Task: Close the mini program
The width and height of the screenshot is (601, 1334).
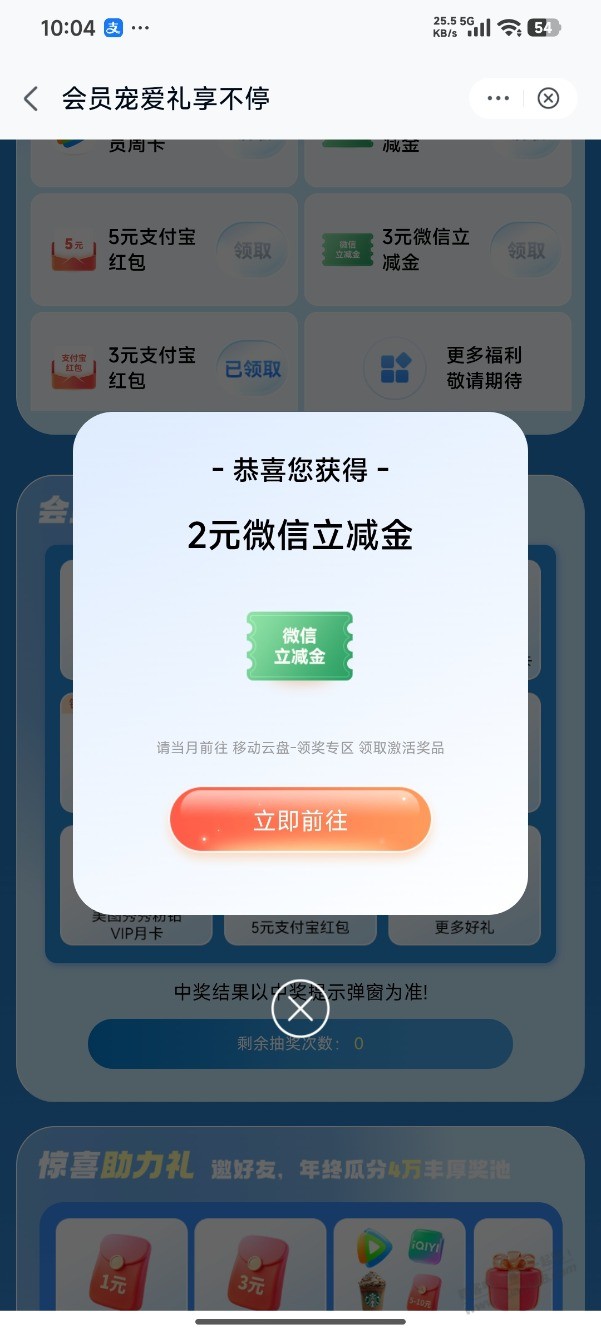Action: (548, 98)
